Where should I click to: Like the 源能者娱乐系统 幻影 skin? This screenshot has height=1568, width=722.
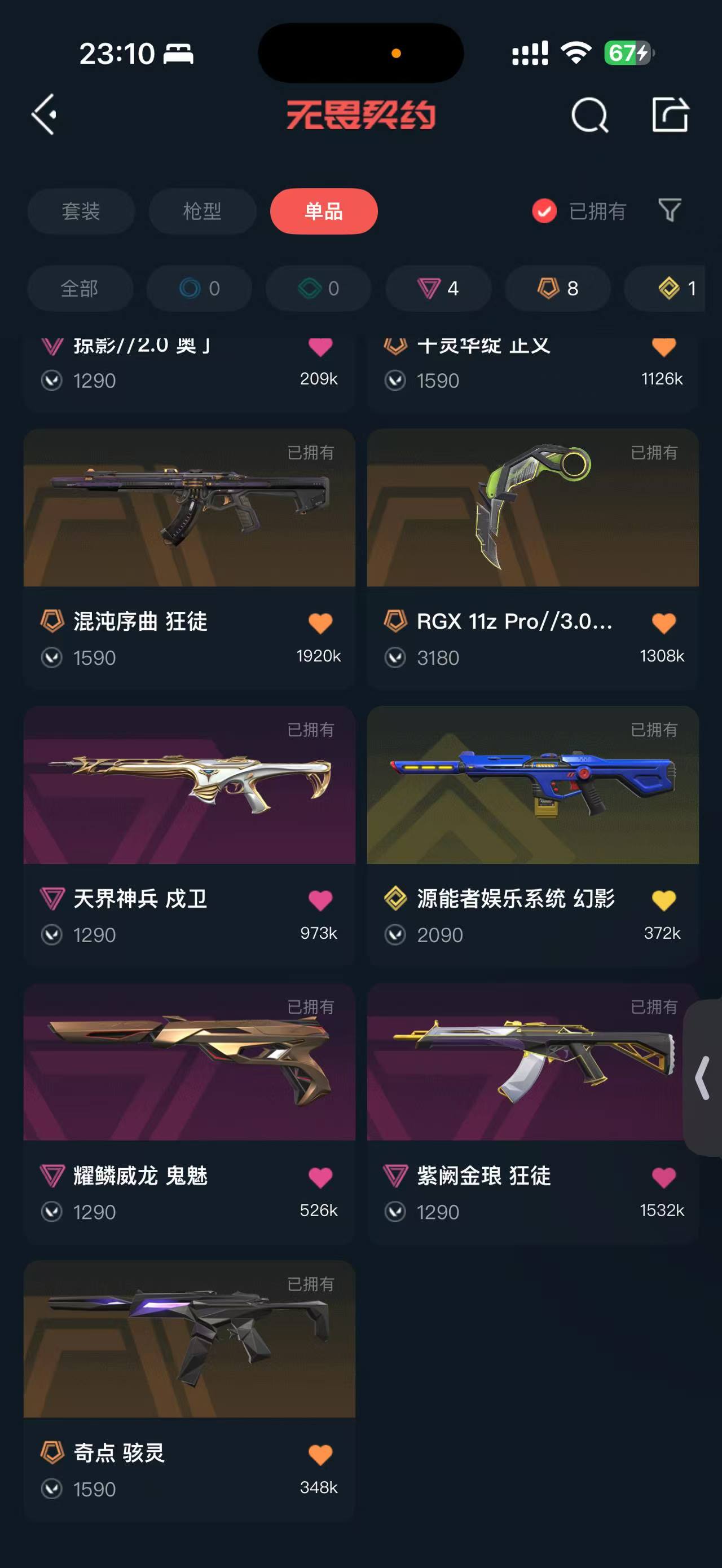[x=663, y=900]
